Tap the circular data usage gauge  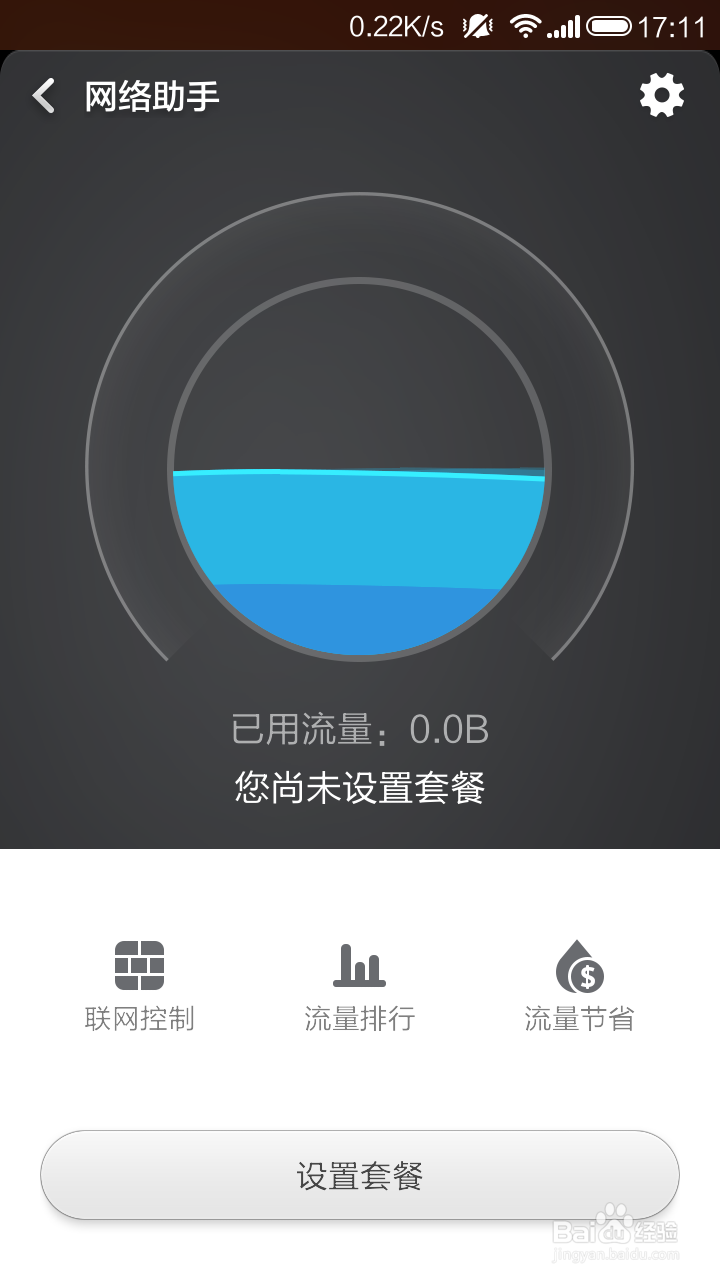(360, 470)
